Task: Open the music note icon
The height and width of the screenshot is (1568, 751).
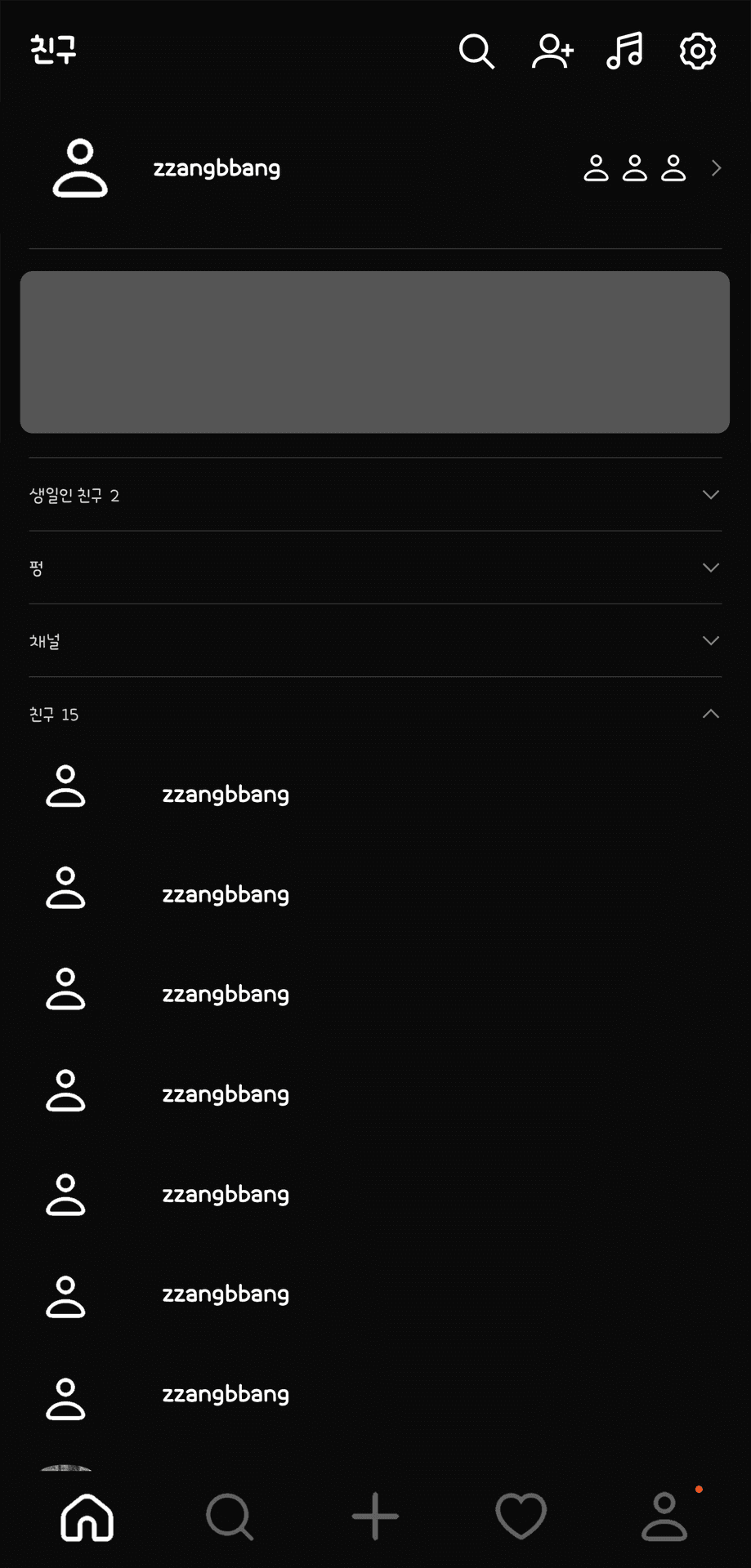Action: [625, 51]
